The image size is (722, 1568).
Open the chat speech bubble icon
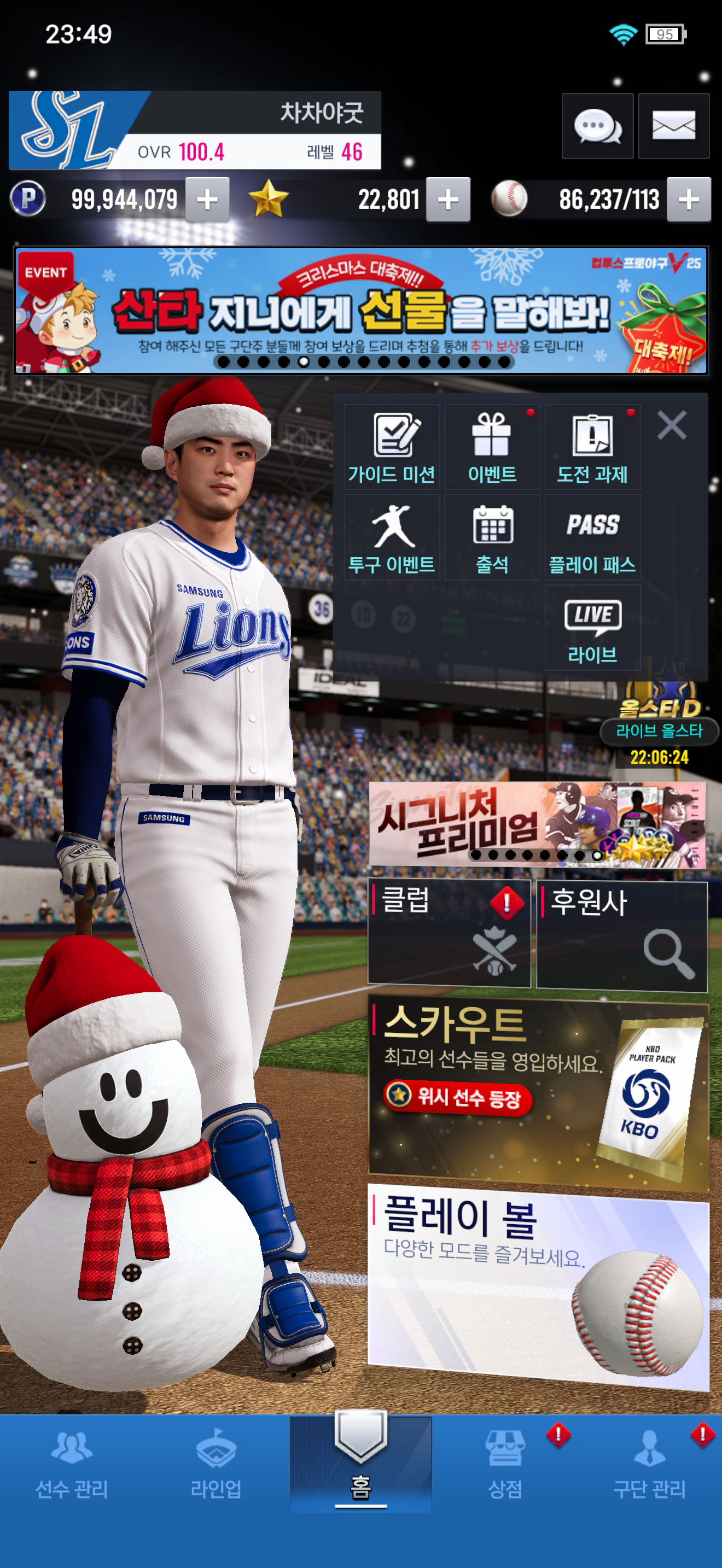point(597,127)
